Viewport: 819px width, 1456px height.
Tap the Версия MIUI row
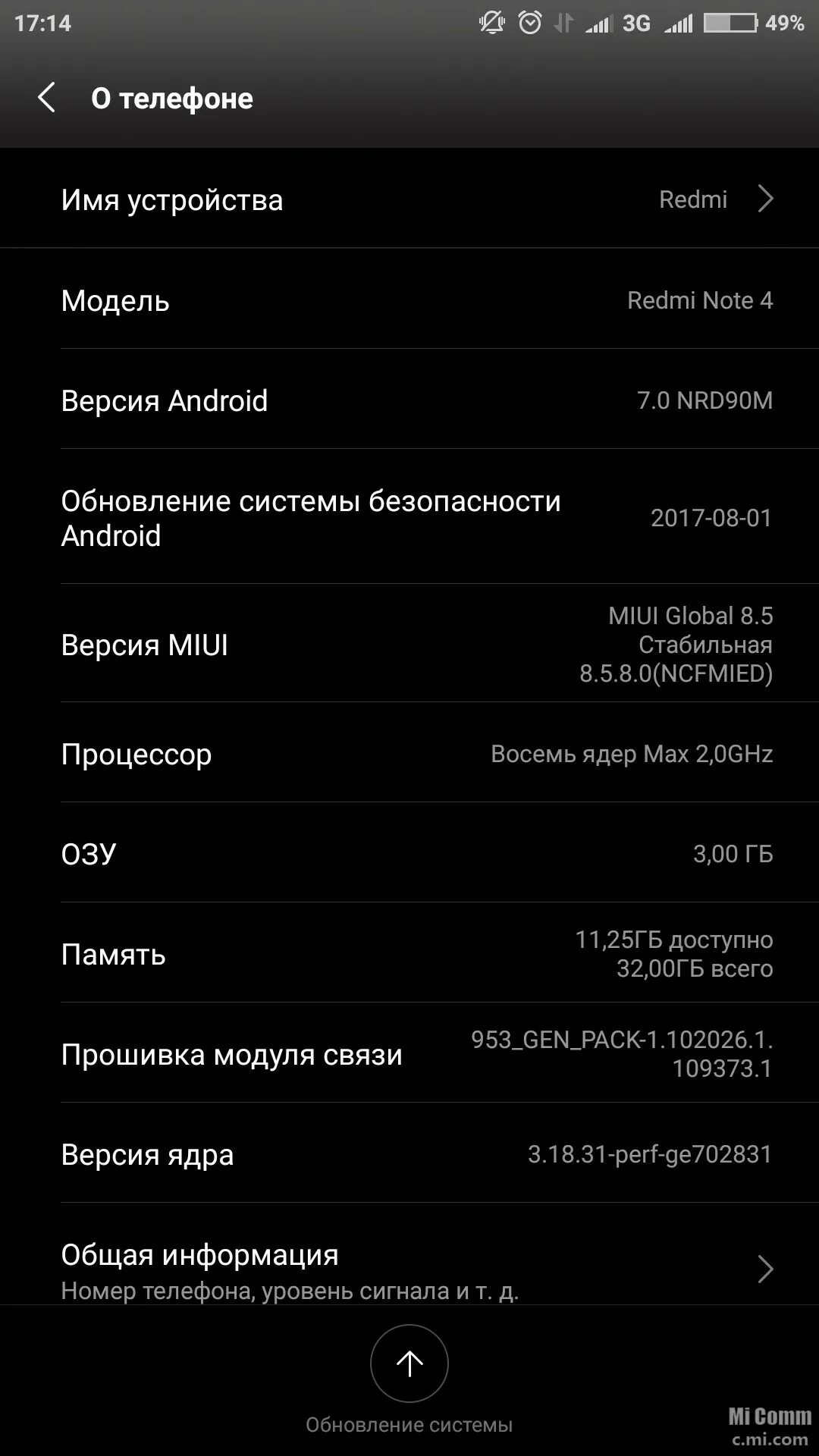[x=409, y=645]
